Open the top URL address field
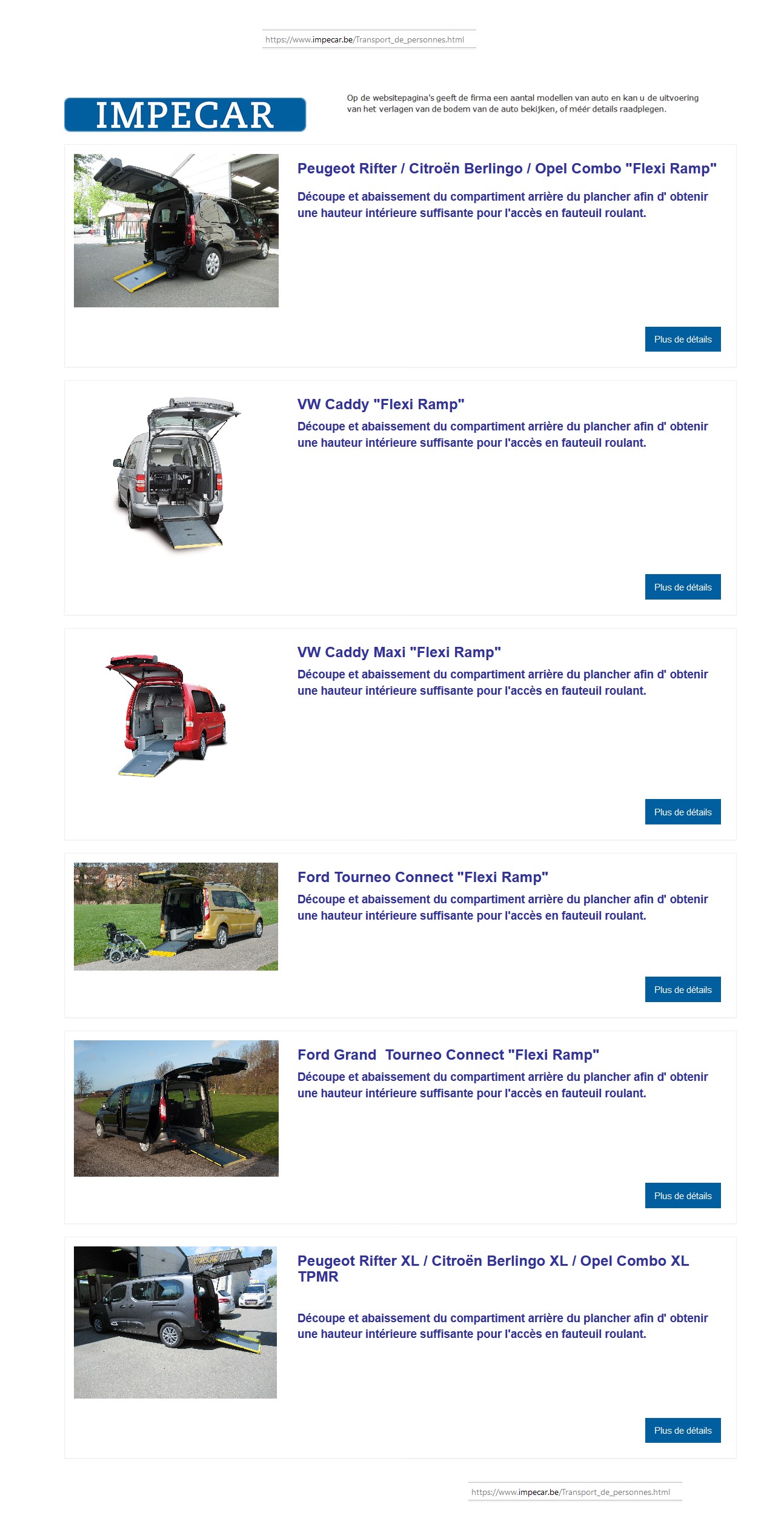784x1538 pixels. pyautogui.click(x=368, y=39)
